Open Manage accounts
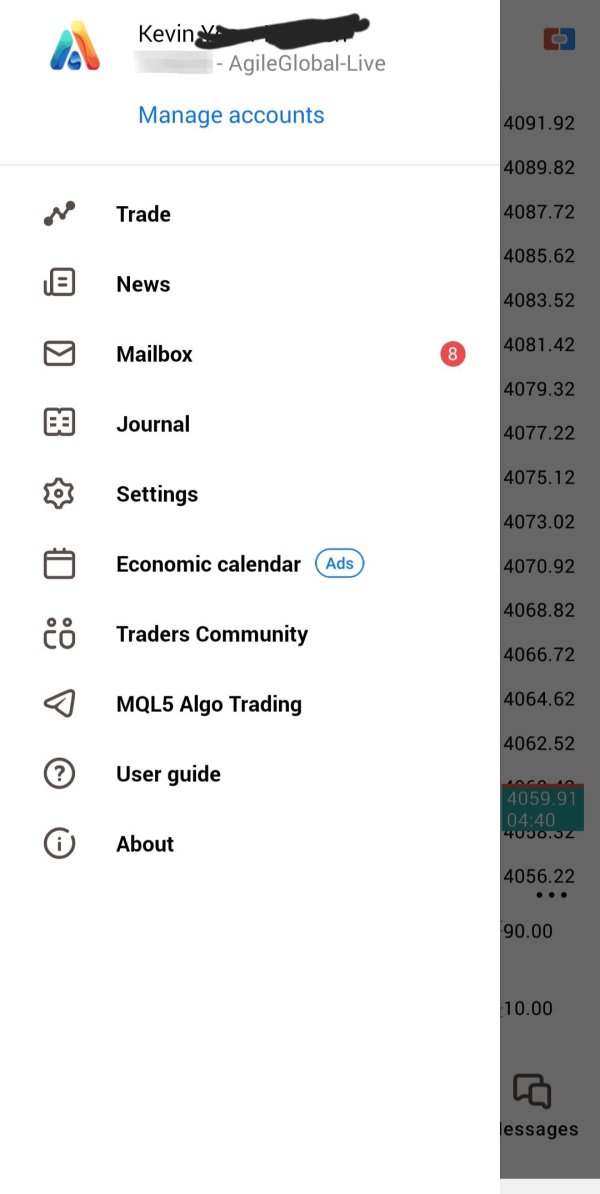The width and height of the screenshot is (600, 1194). click(231, 115)
